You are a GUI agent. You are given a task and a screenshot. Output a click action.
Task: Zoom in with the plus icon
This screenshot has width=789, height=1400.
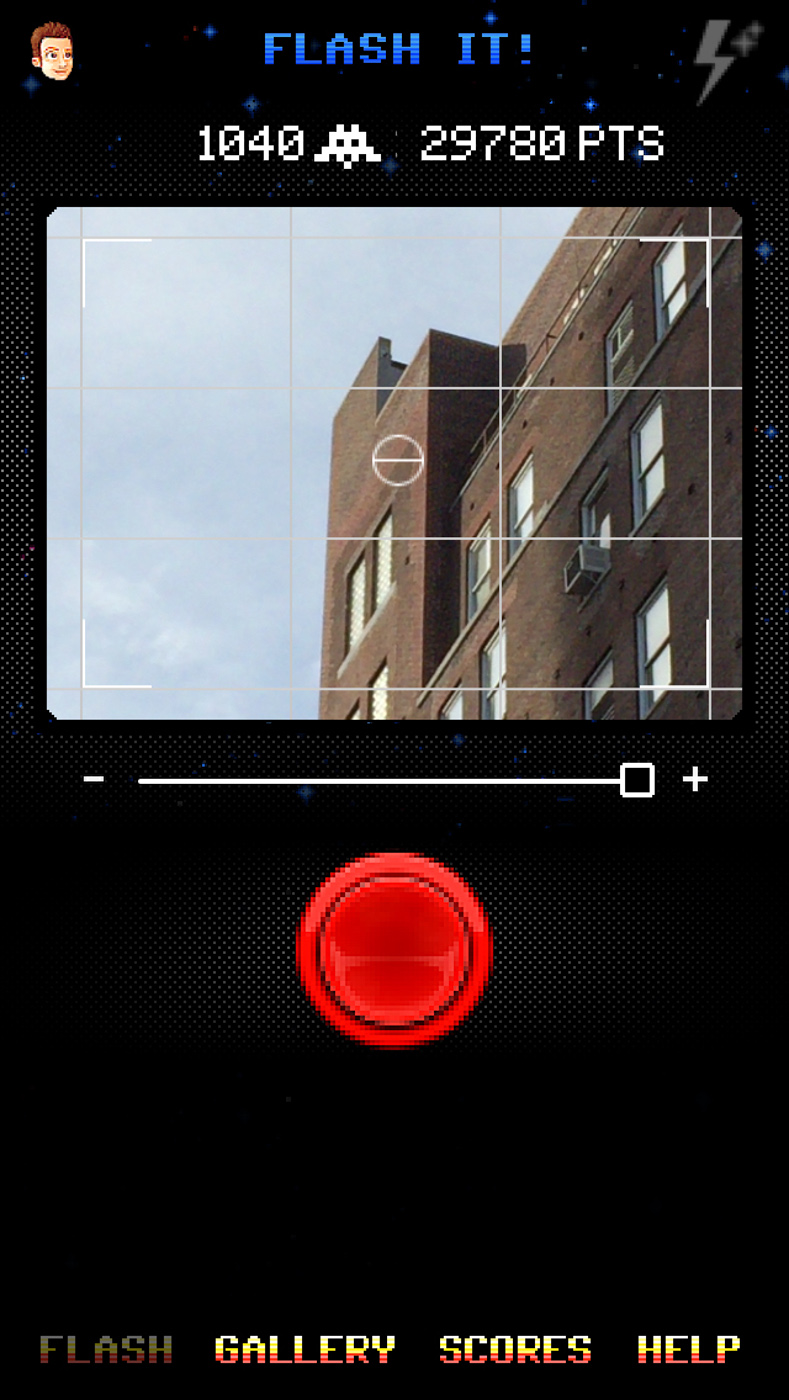pyautogui.click(x=695, y=779)
